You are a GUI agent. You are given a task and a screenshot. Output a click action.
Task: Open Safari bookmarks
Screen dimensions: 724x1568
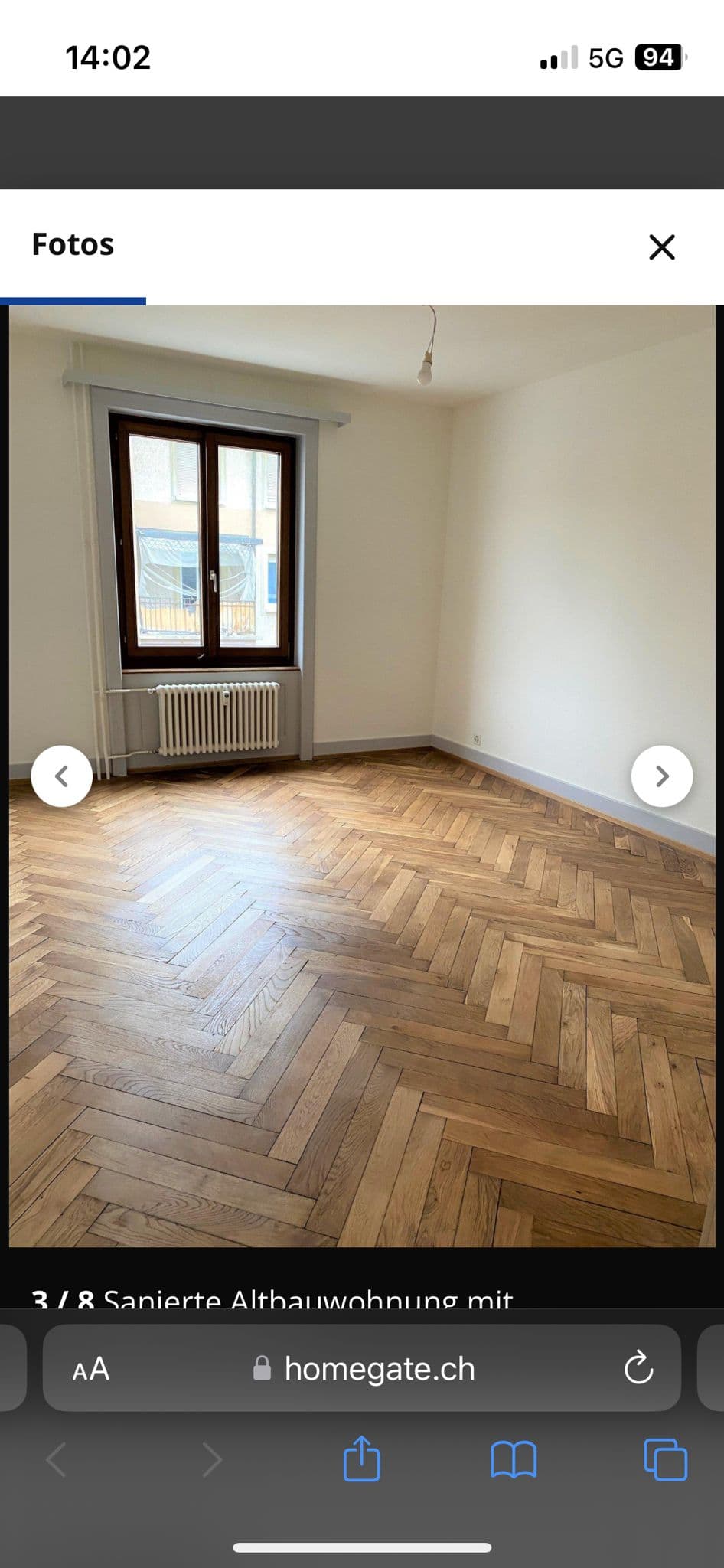[x=513, y=1459]
